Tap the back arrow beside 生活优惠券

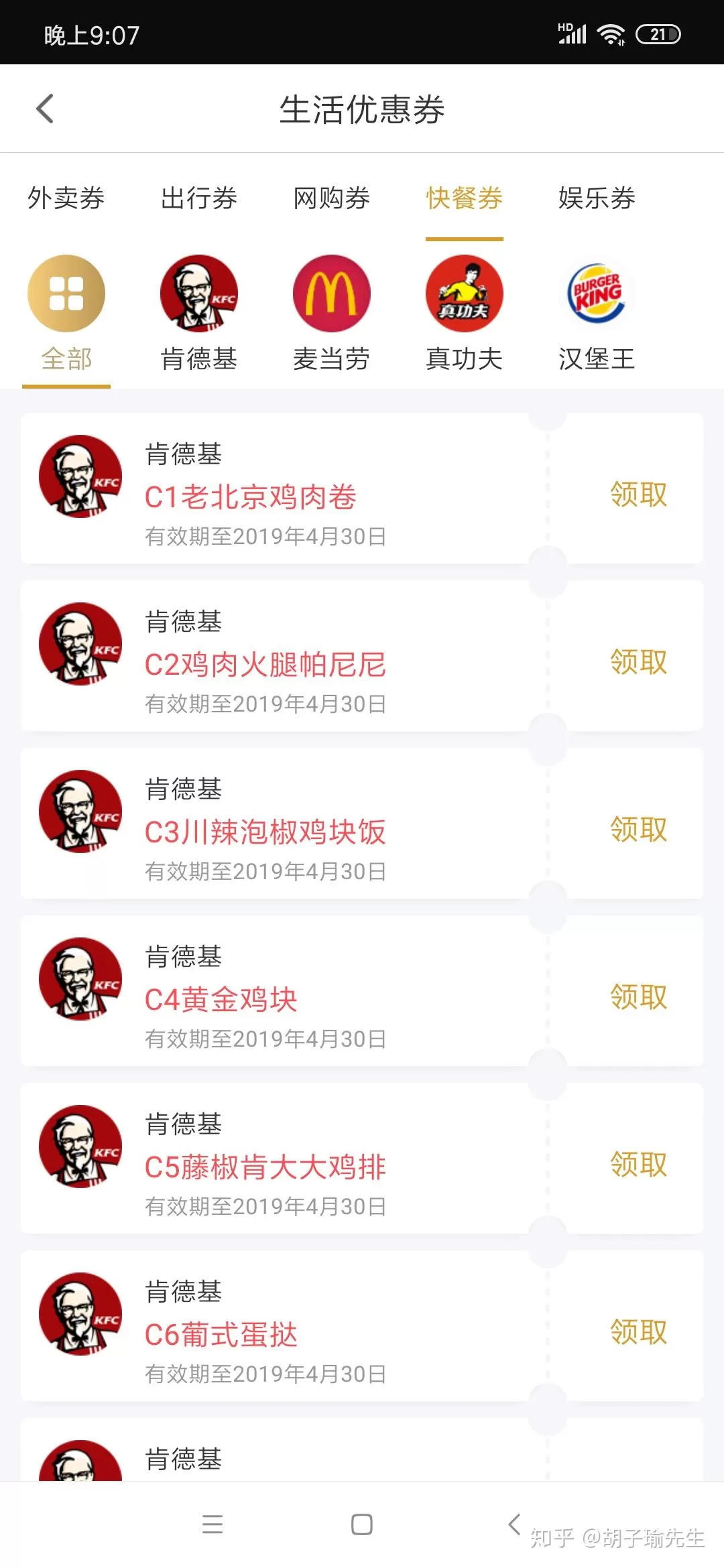46,108
